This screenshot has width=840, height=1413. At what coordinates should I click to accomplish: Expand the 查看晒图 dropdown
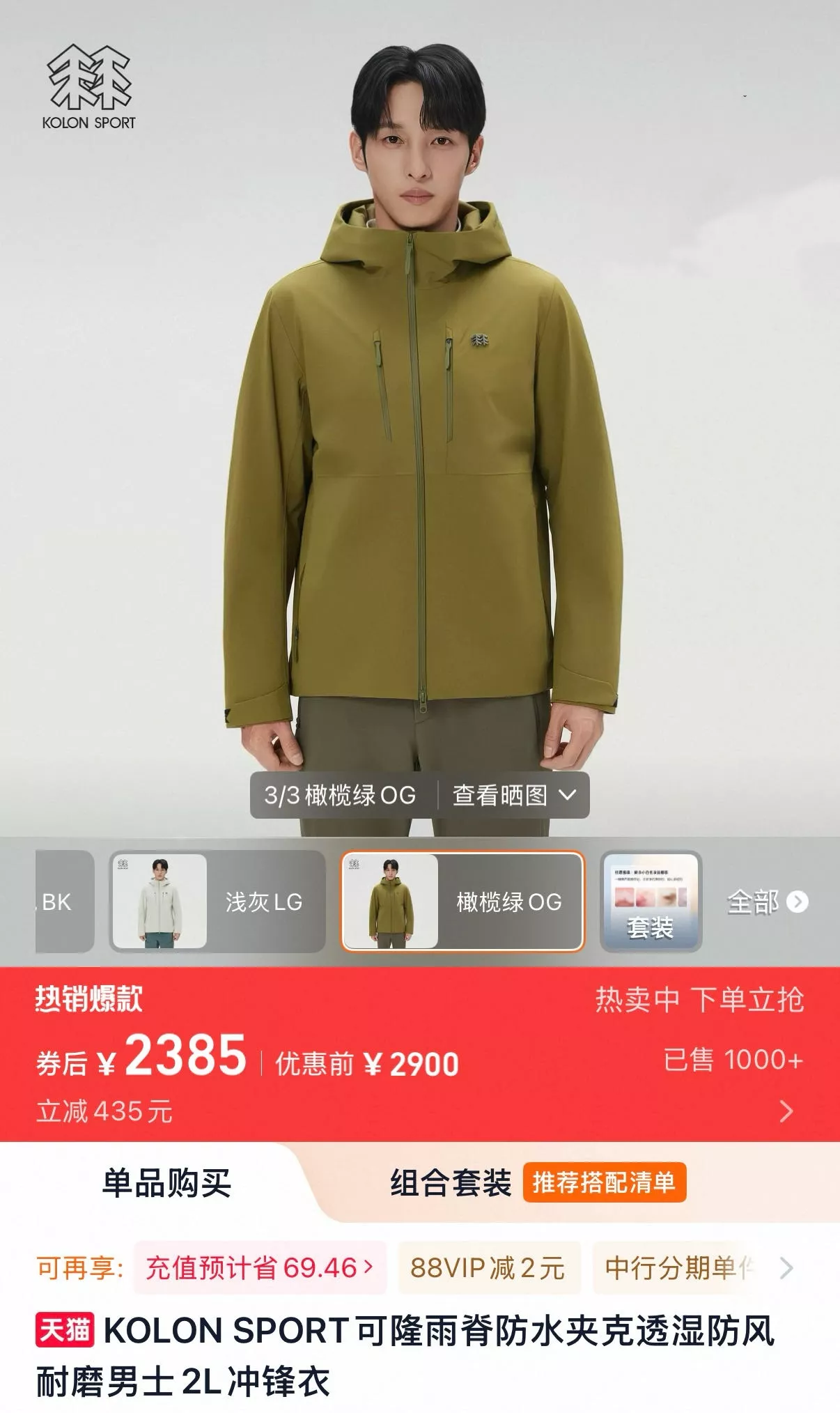pyautogui.click(x=515, y=795)
